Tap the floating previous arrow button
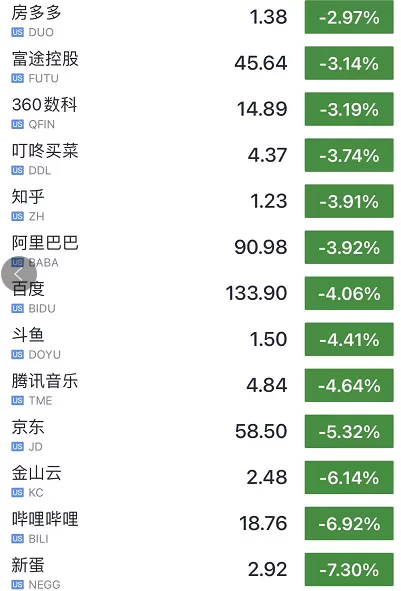Viewport: 401px width, 591px height. coord(19,274)
